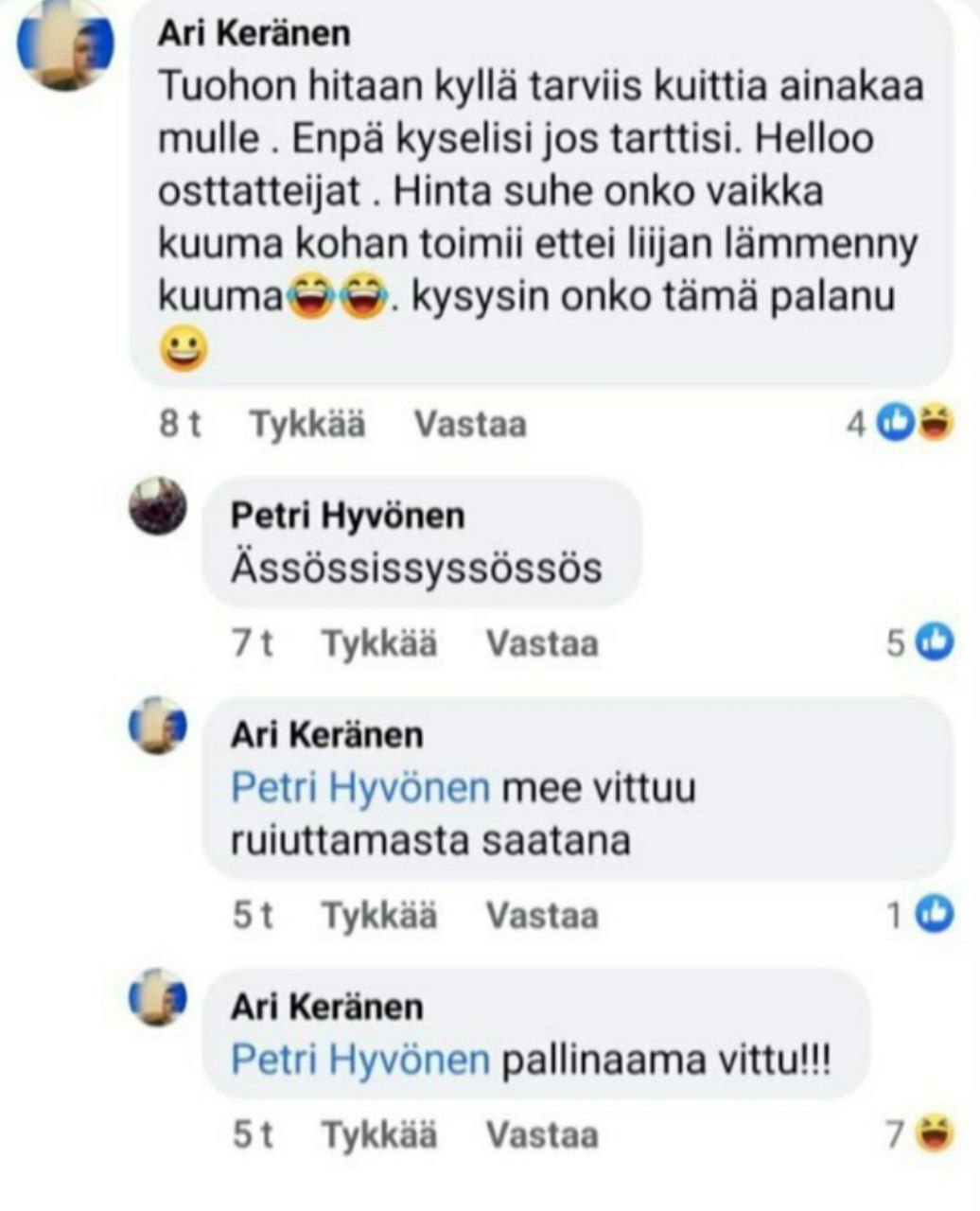The width and height of the screenshot is (980, 1211).
Task: Open Ari Keränen's profile from top comment name
Action: [x=254, y=33]
